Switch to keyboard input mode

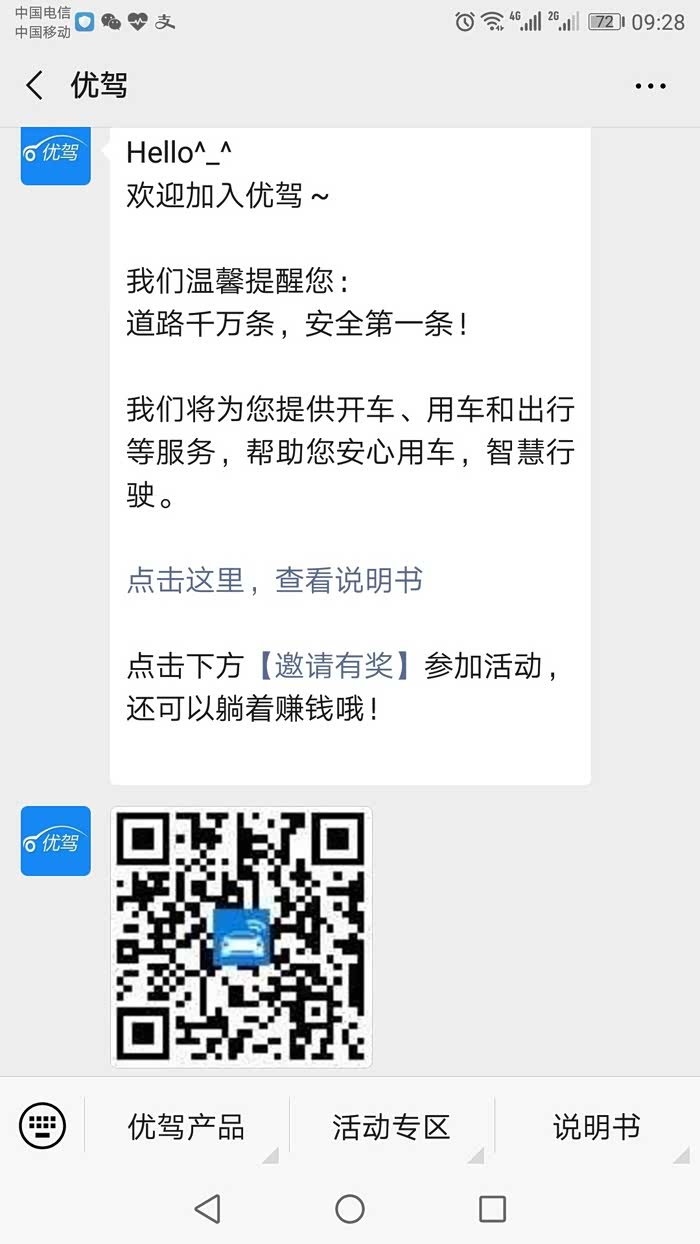(42, 1127)
